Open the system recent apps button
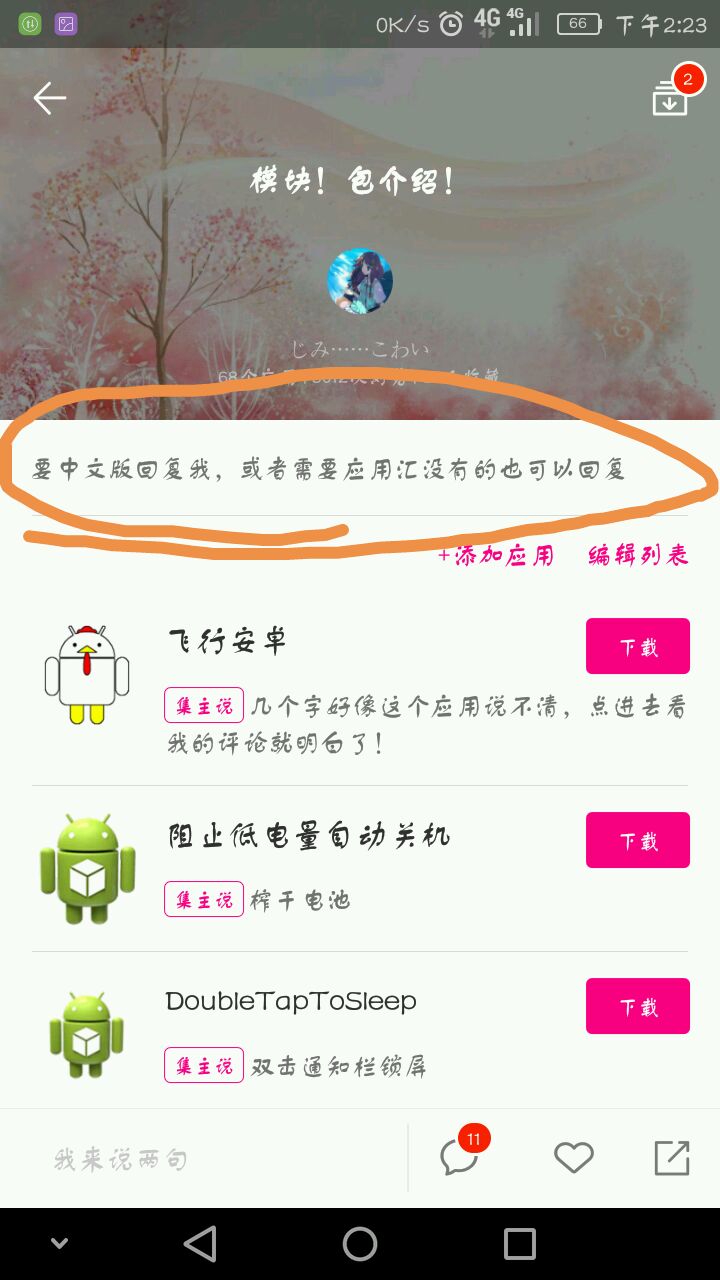This screenshot has width=720, height=1280. click(520, 1244)
